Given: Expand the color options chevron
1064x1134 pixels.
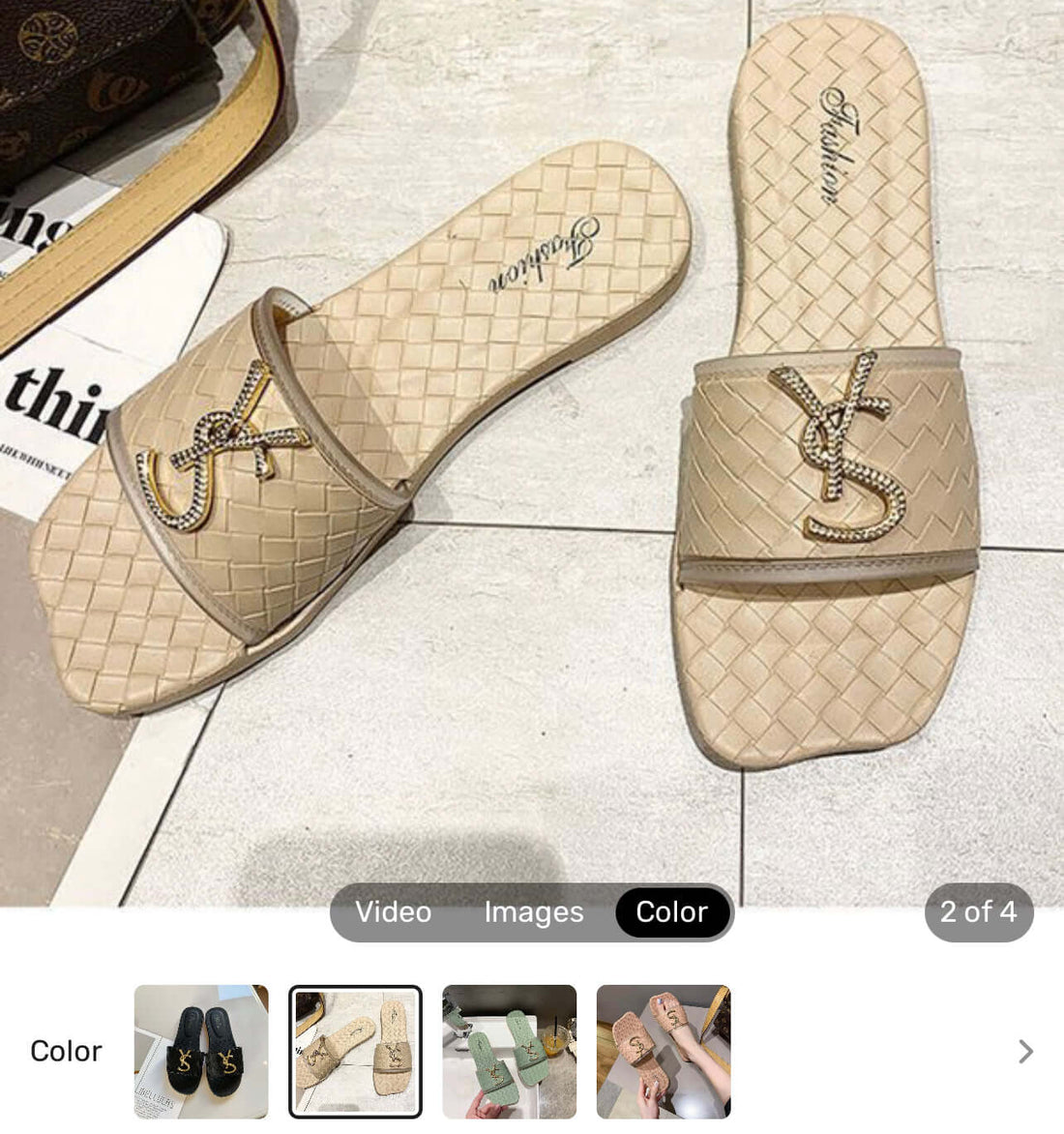Looking at the screenshot, I should (x=1026, y=1051).
